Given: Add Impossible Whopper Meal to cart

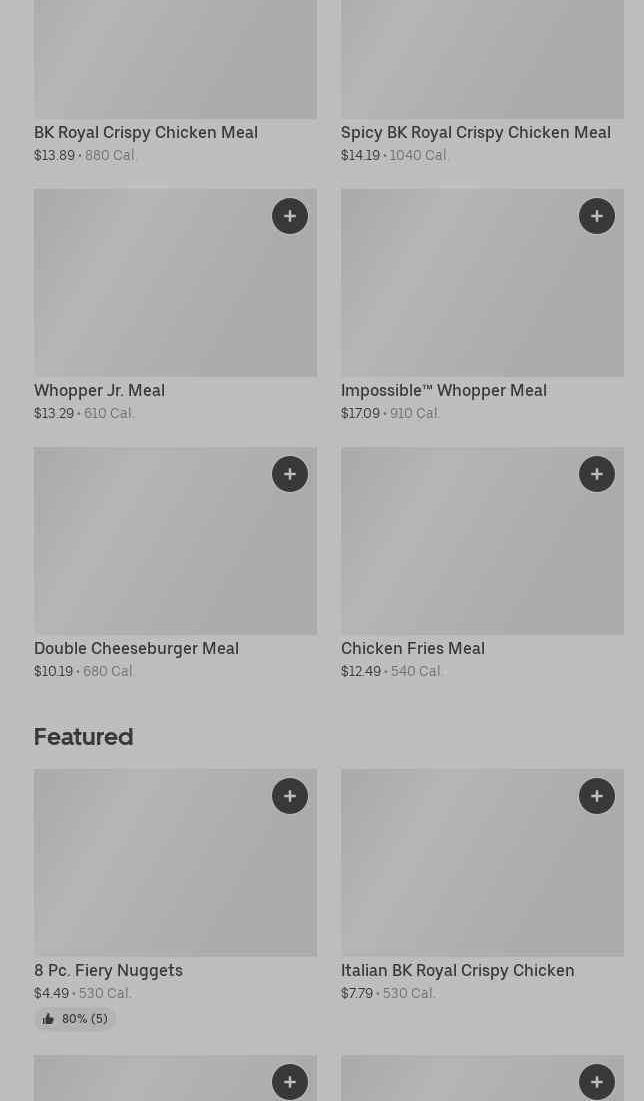Looking at the screenshot, I should [597, 216].
